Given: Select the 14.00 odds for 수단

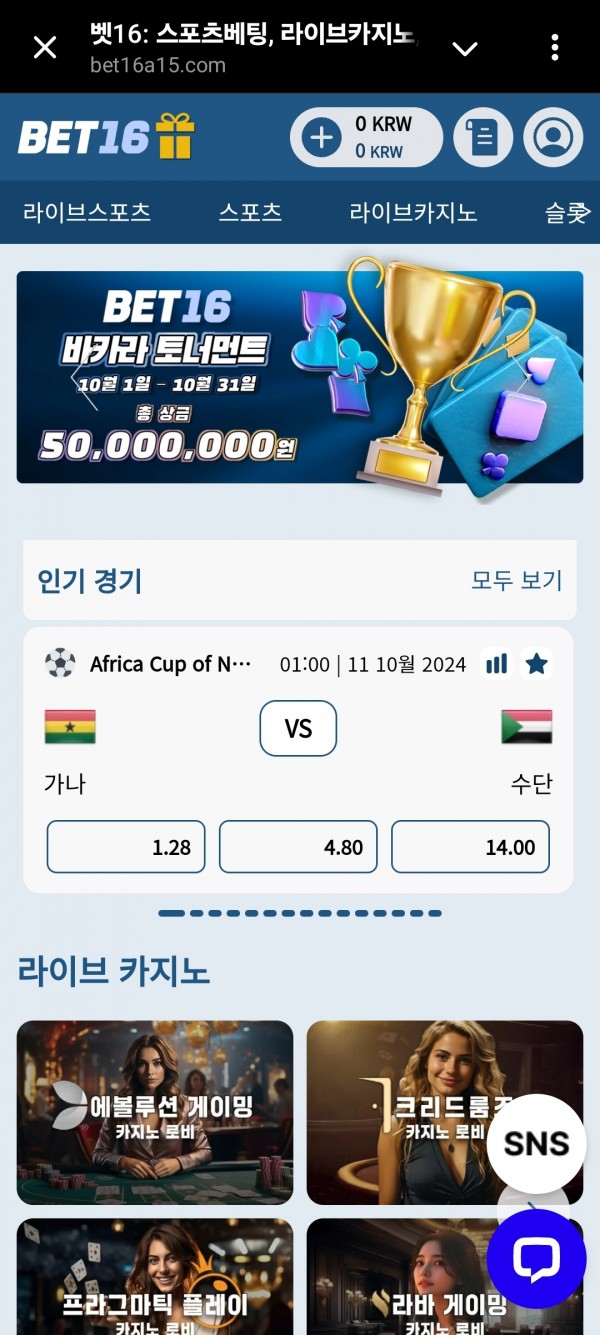Looking at the screenshot, I should coord(470,847).
